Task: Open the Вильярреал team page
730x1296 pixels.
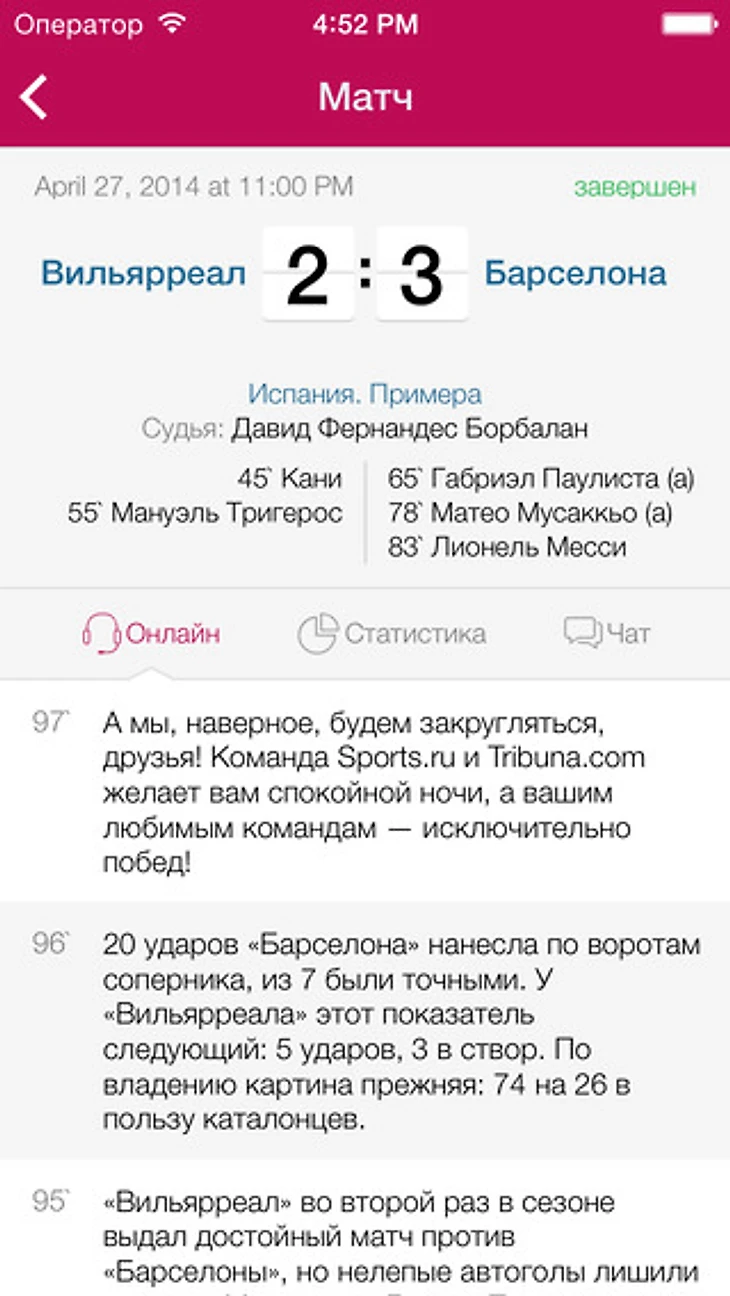Action: 143,274
